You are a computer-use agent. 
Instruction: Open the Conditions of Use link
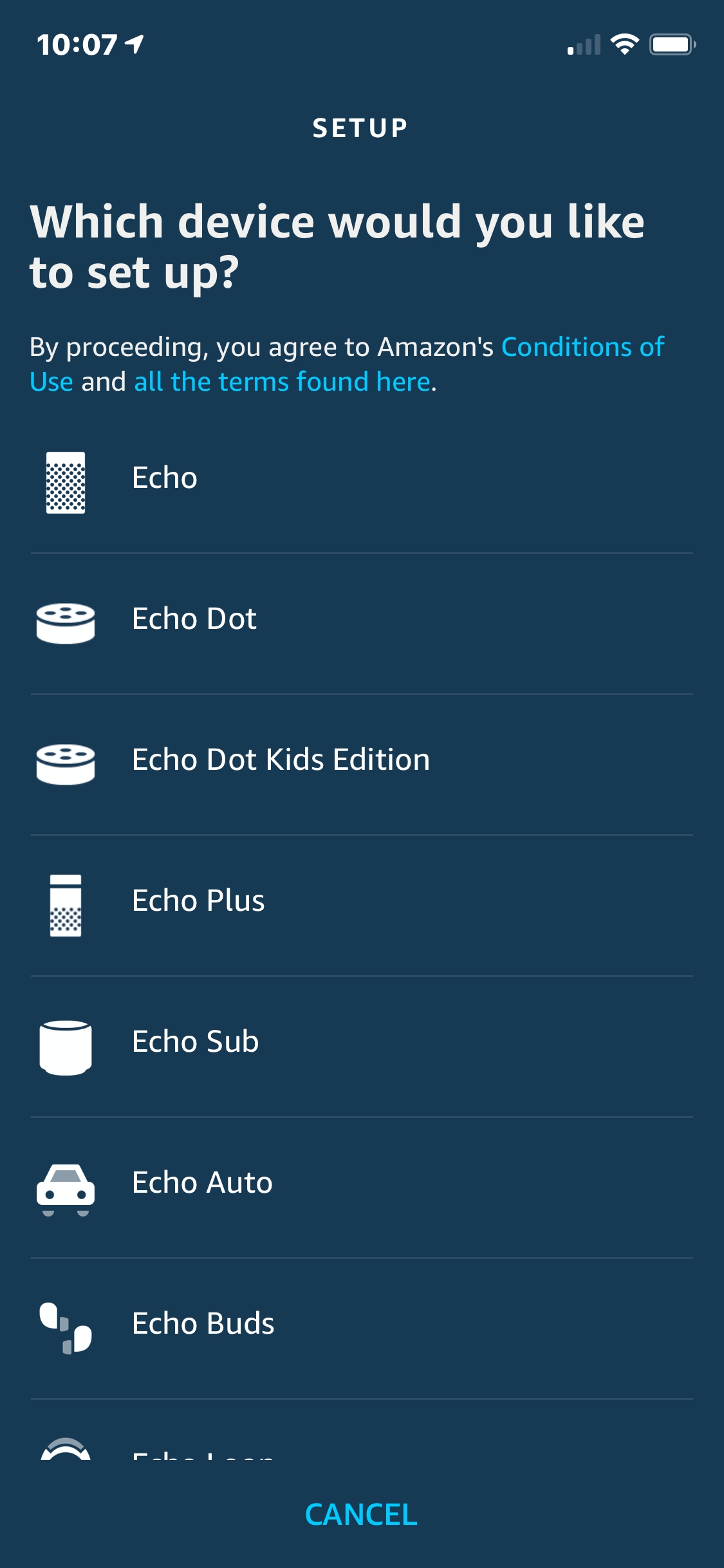pos(582,348)
